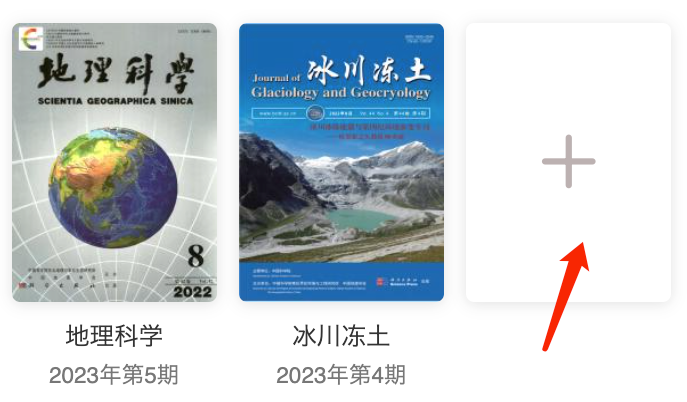Image resolution: width=687 pixels, height=402 pixels.
Task: Open the 地理科学 journal cover
Action: pyautogui.click(x=114, y=163)
